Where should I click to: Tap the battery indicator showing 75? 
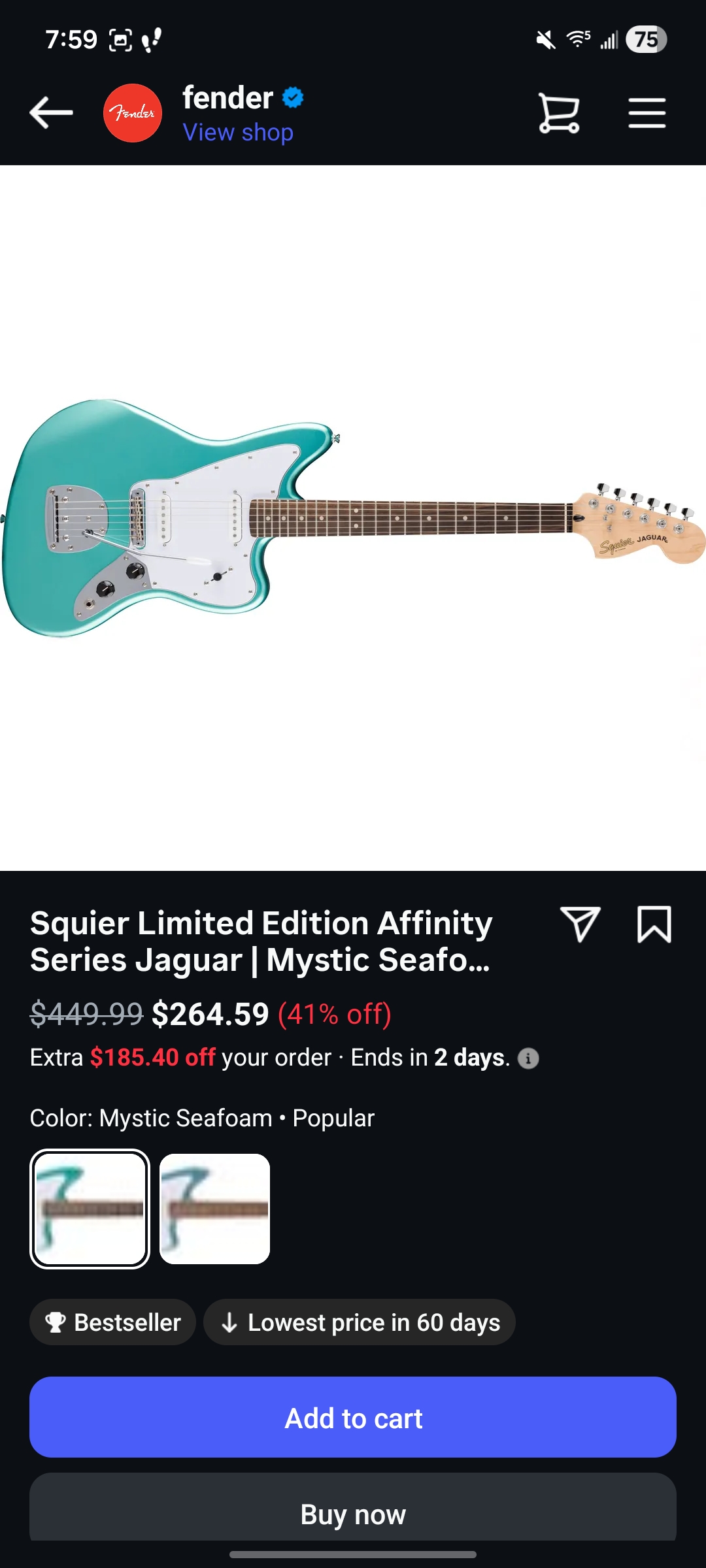tap(646, 39)
